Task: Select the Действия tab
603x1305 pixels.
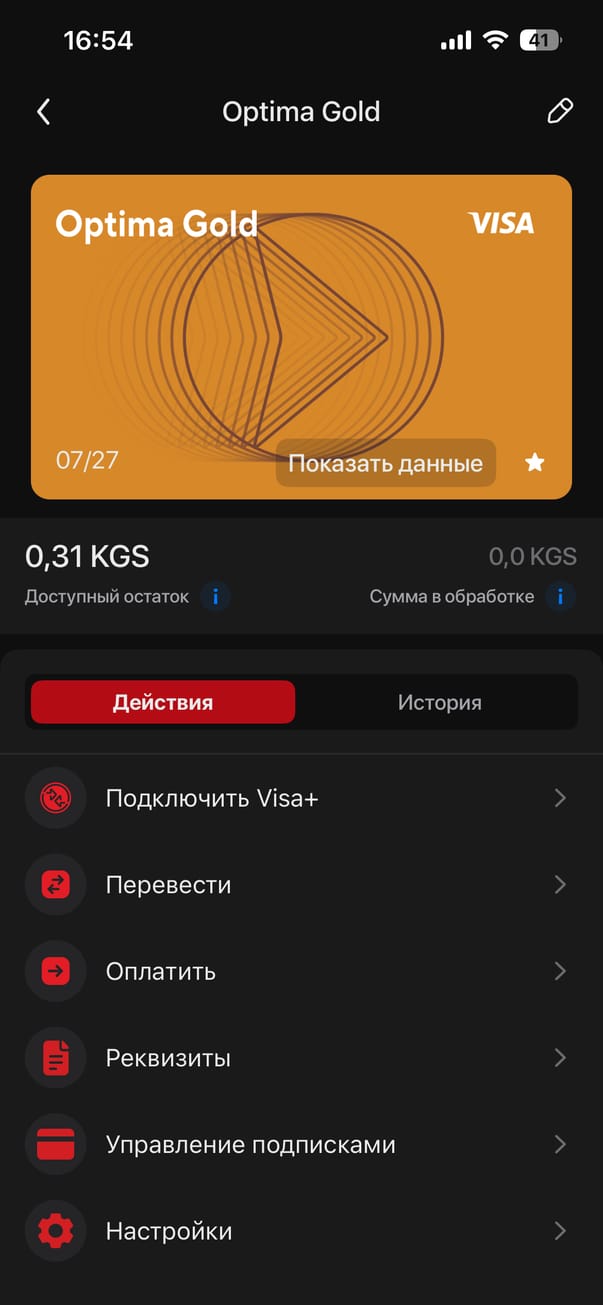Action: pos(163,702)
